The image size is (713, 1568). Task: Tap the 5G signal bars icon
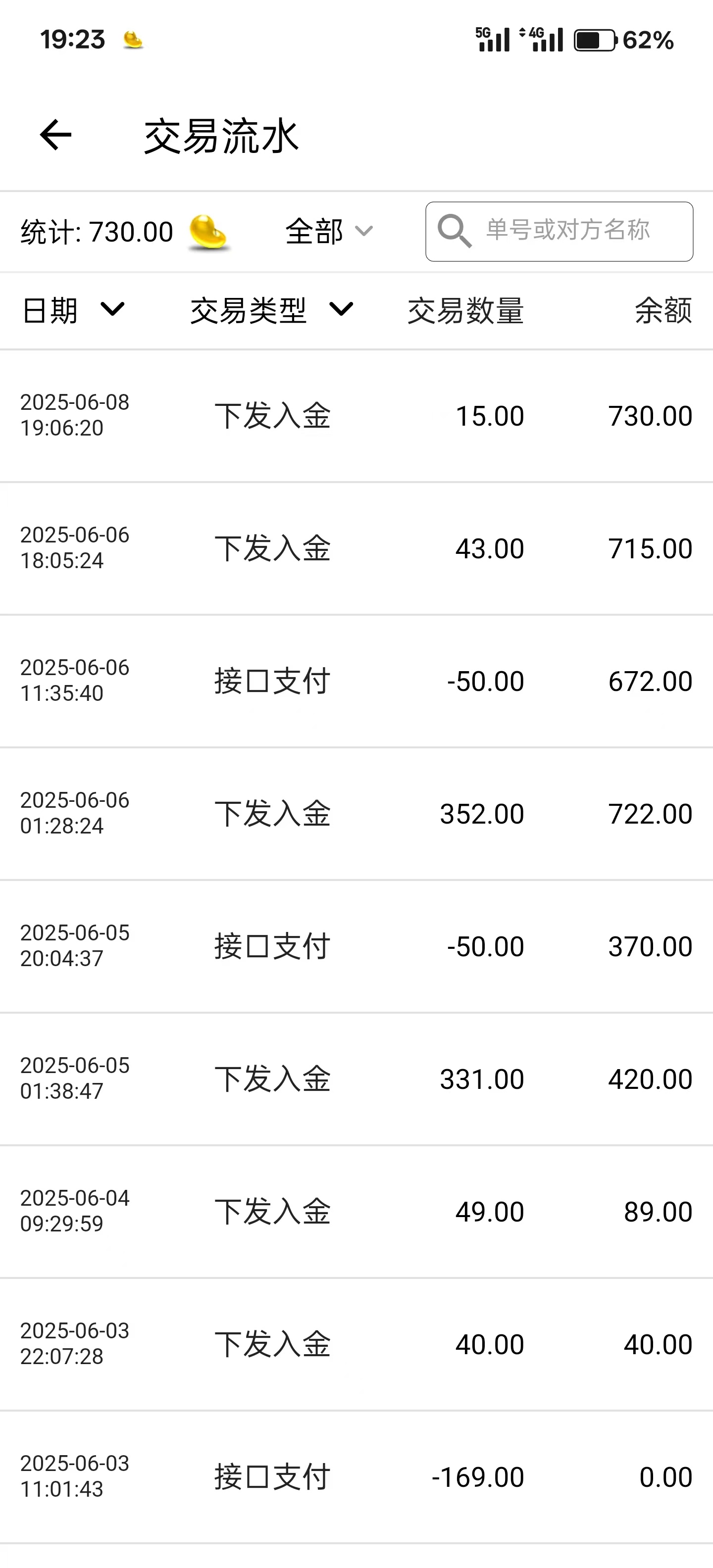[x=492, y=40]
